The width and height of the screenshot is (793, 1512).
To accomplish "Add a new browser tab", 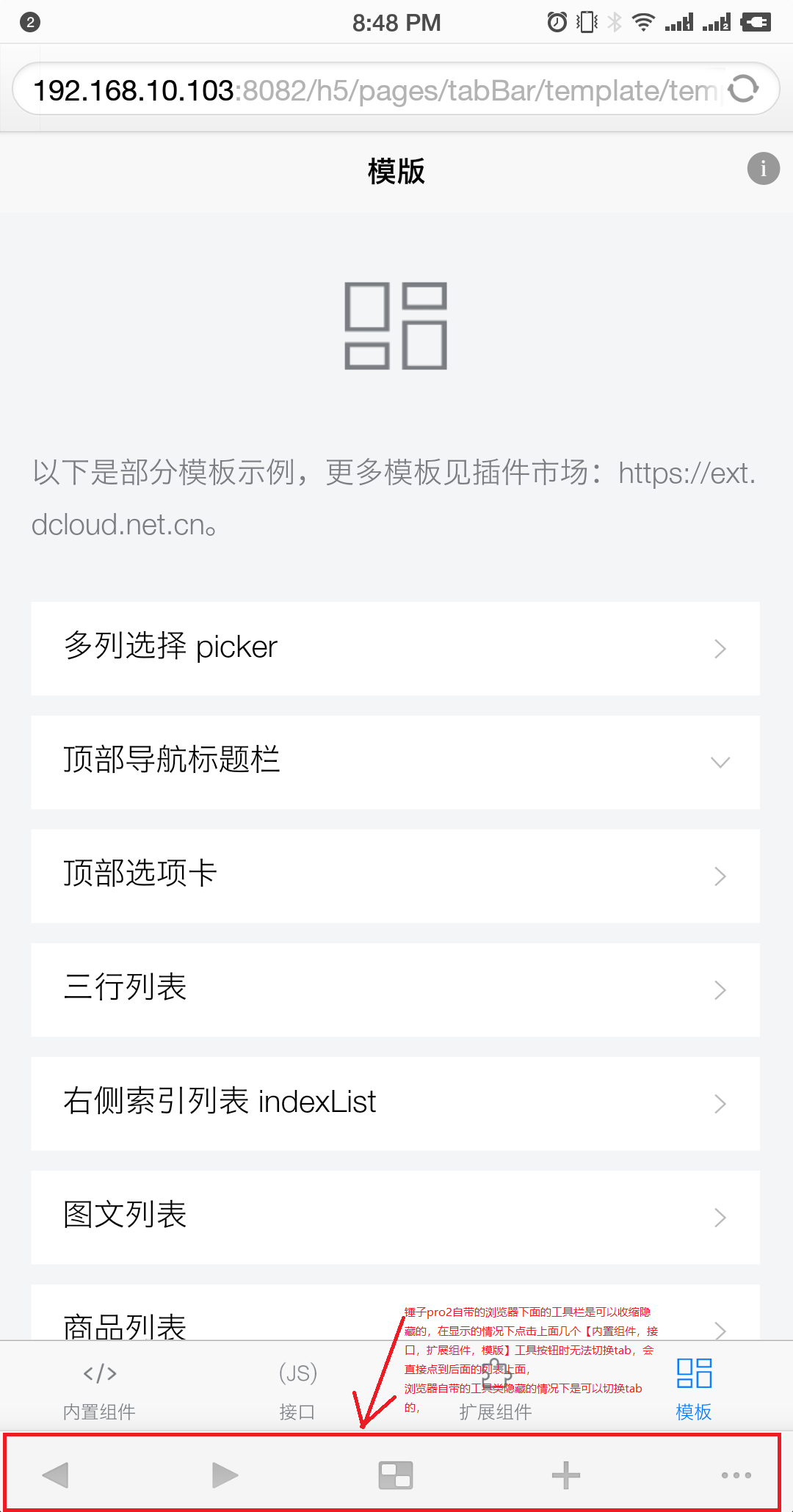I will 565,1475.
